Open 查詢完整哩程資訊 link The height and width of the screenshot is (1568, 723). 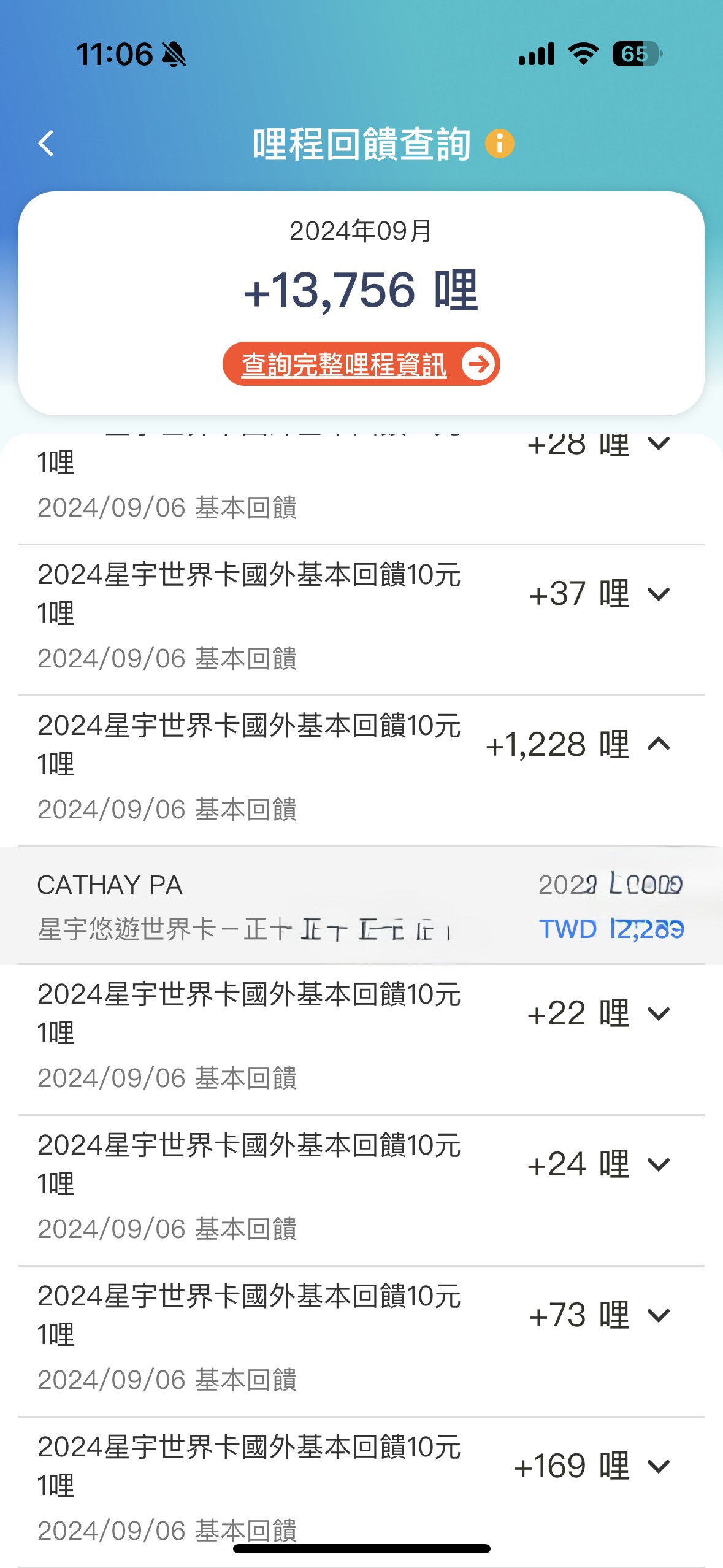[361, 364]
